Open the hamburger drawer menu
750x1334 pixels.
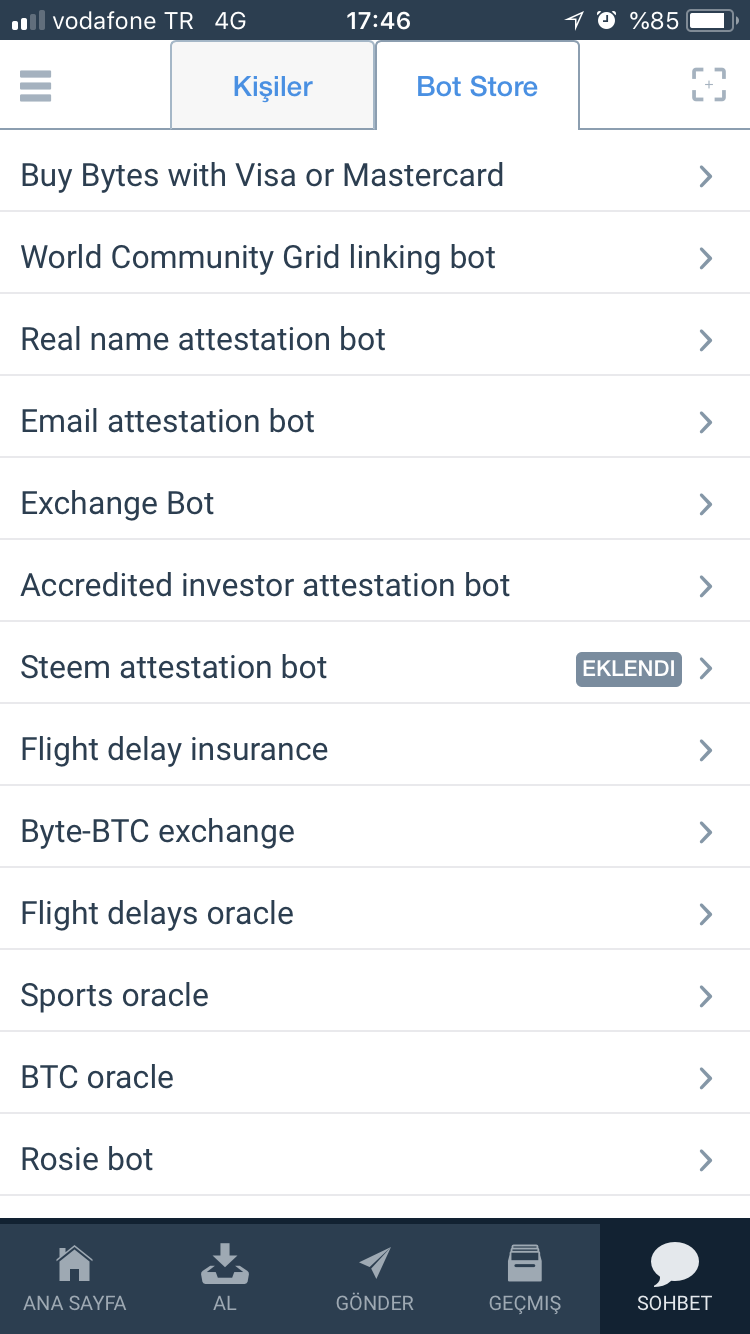point(35,86)
